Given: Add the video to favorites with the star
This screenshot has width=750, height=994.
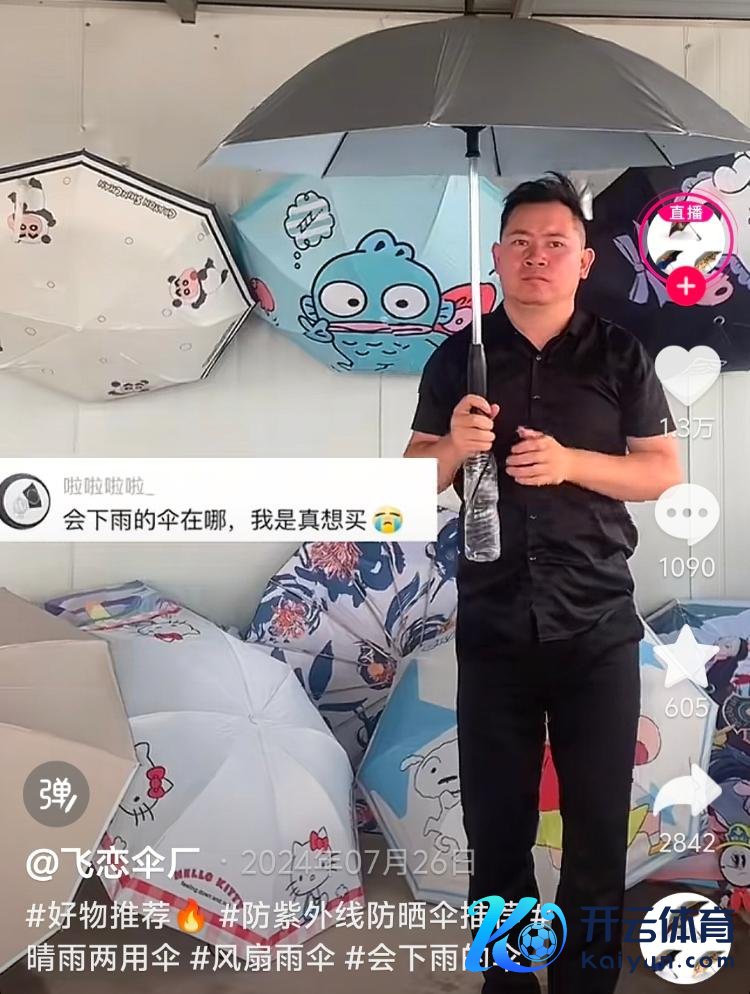Looking at the screenshot, I should [x=687, y=656].
